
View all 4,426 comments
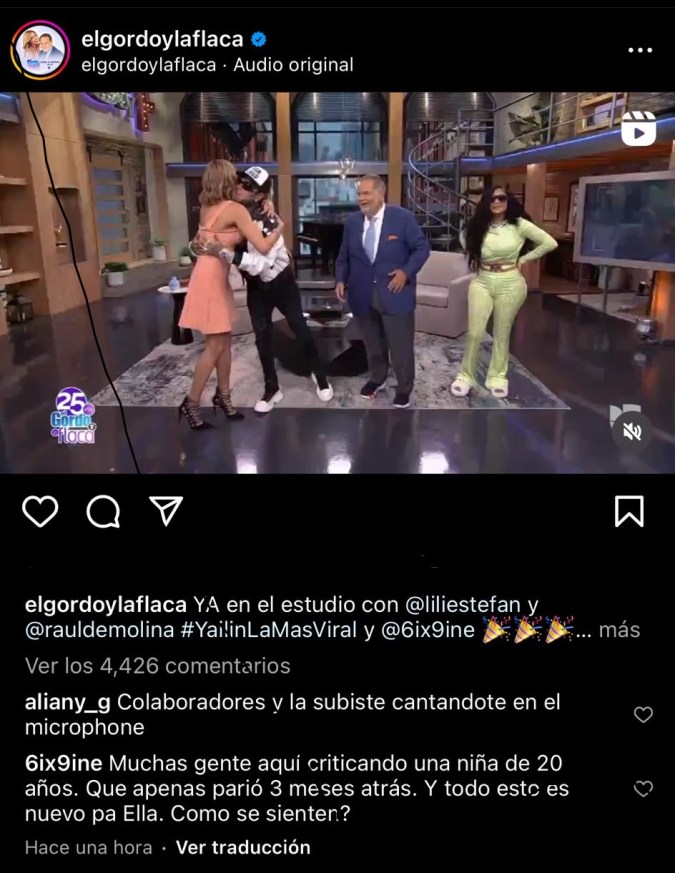(157, 665)
